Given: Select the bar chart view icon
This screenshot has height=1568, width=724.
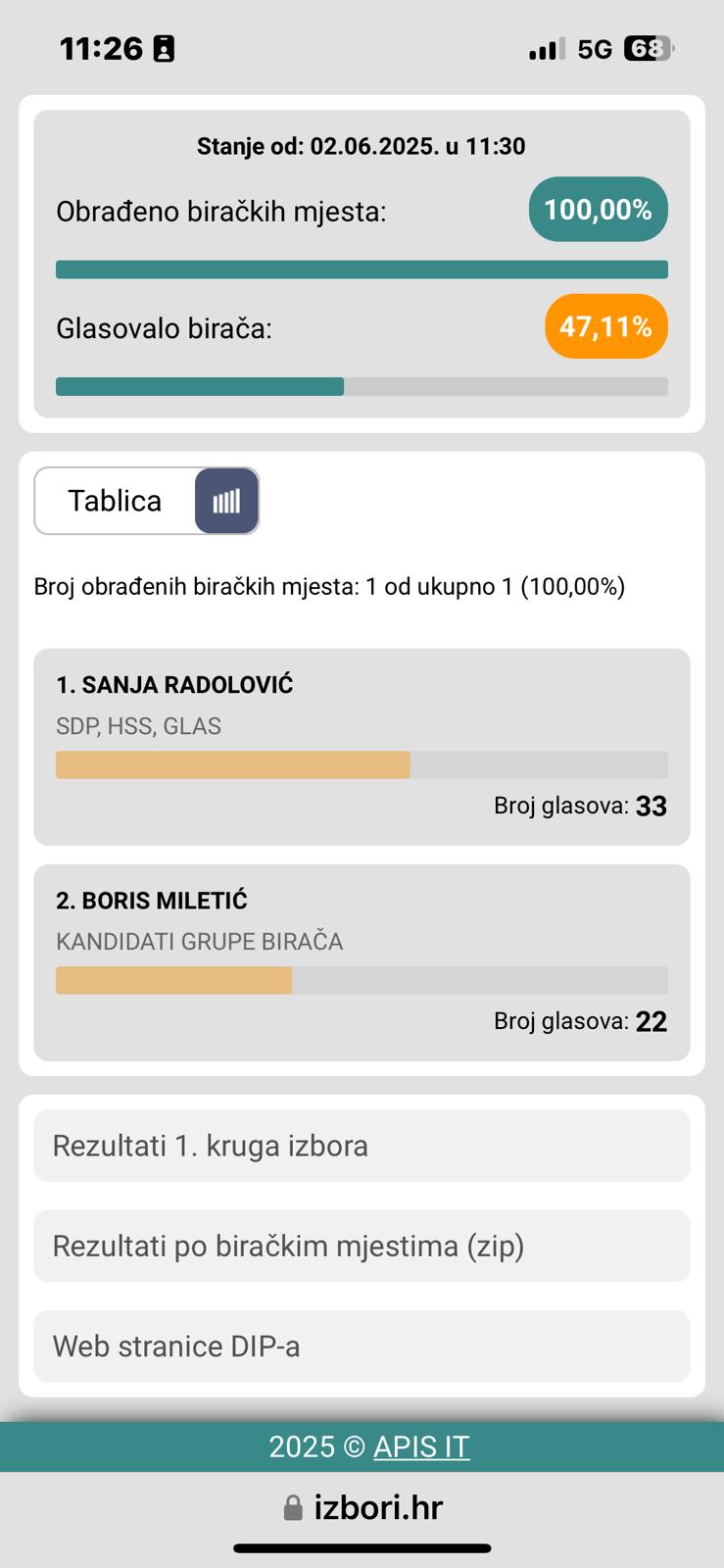Looking at the screenshot, I should coord(226,501).
